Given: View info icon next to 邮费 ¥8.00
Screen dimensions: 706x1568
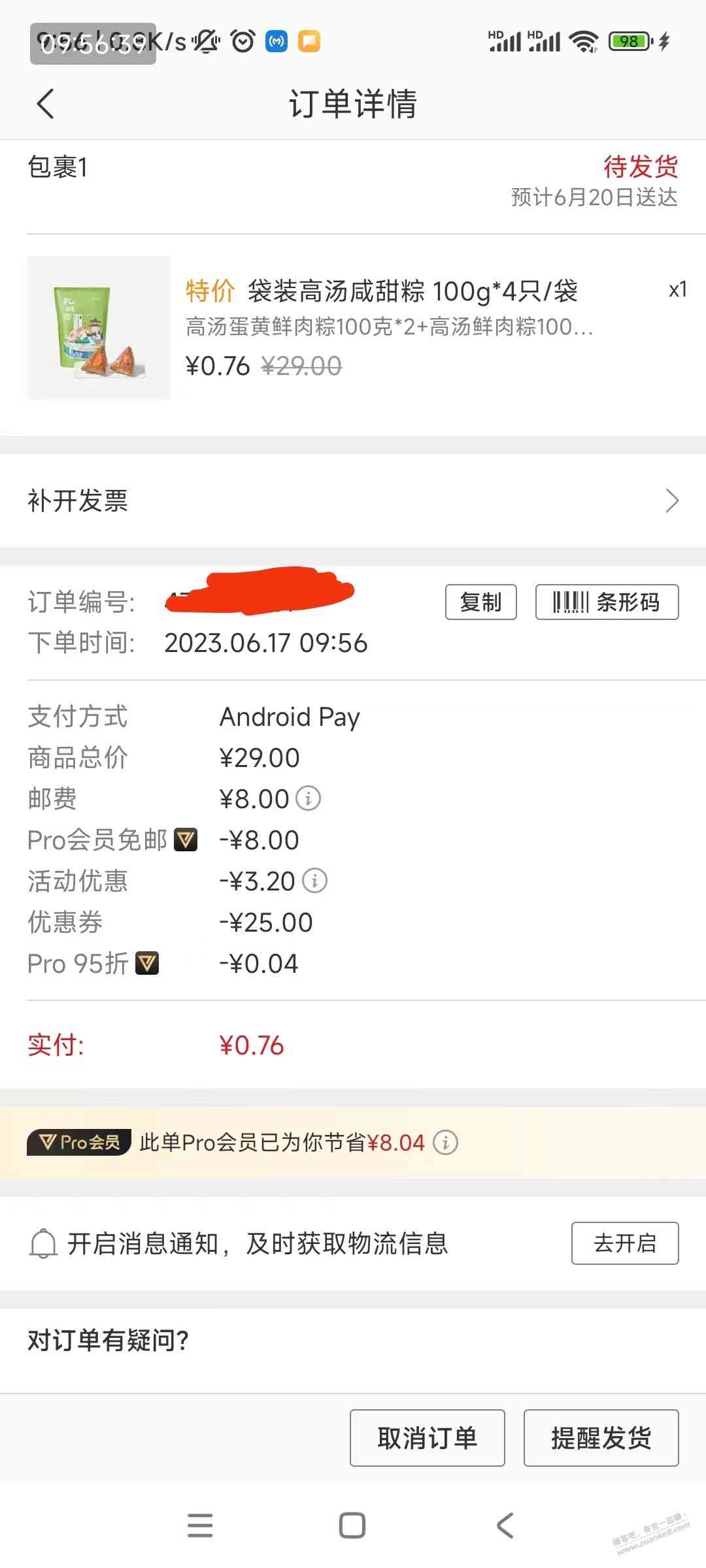Looking at the screenshot, I should click(x=309, y=798).
